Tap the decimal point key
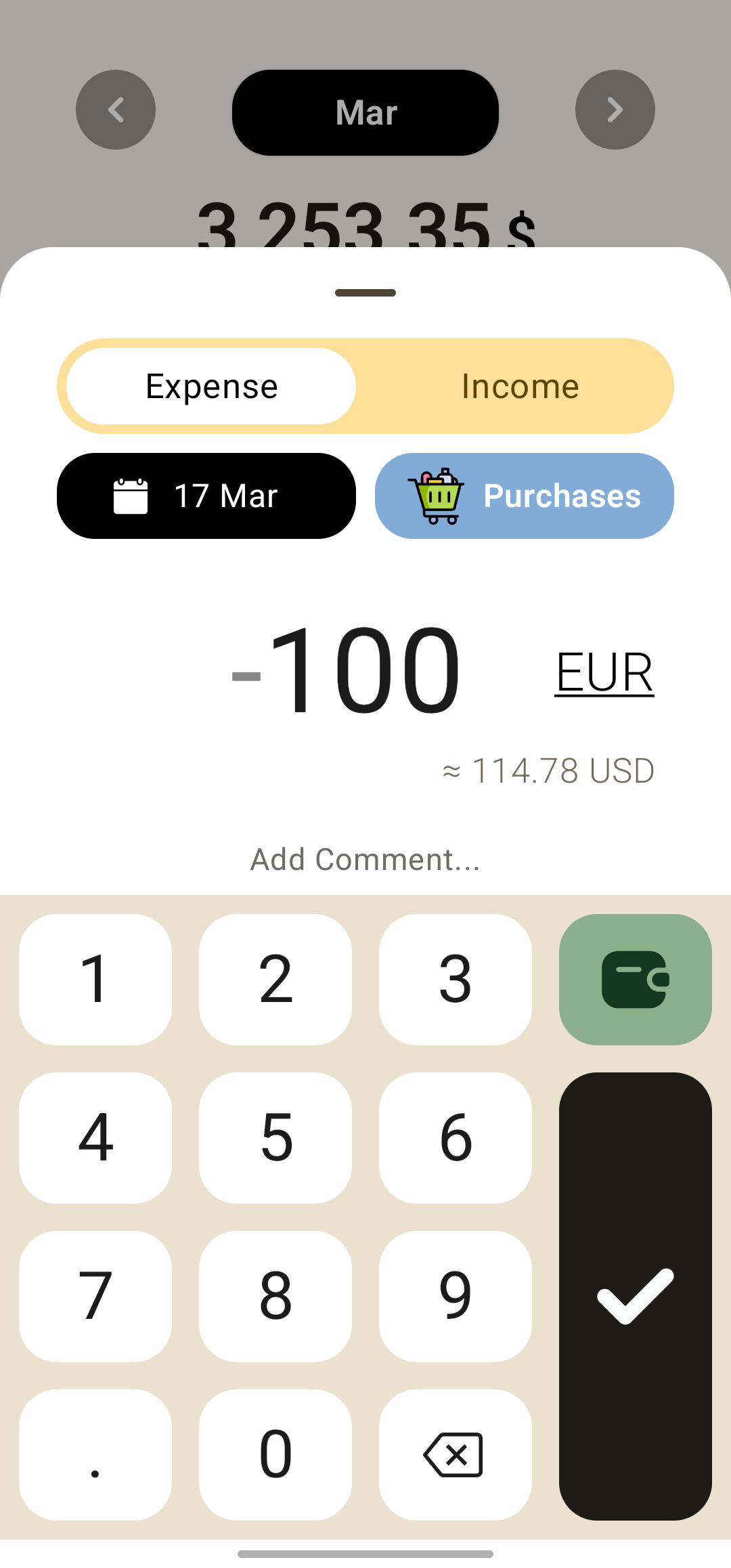This screenshot has height=1568, width=731. pyautogui.click(x=95, y=1451)
